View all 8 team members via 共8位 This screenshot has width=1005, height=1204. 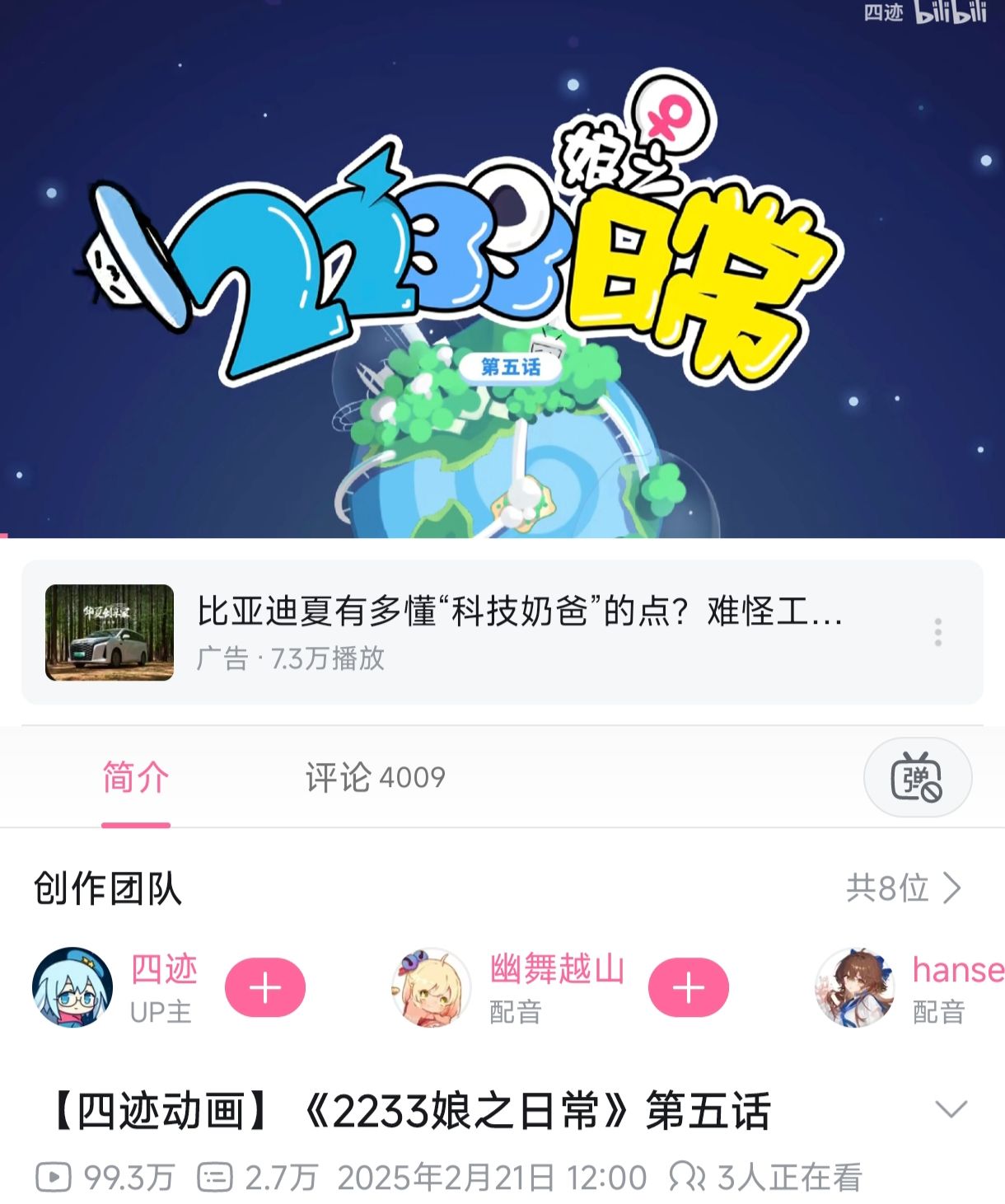[904, 888]
